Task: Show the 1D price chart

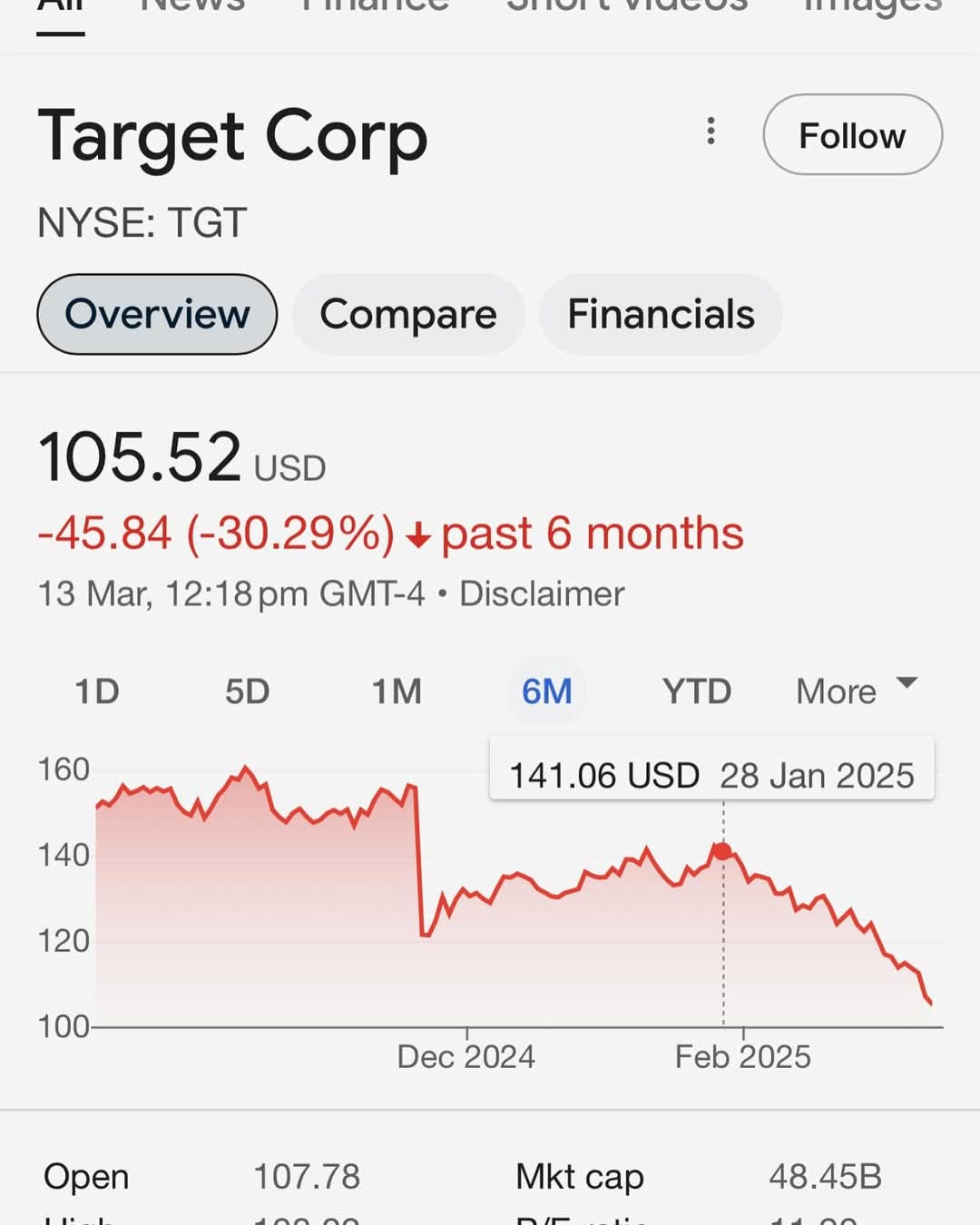Action: tap(97, 691)
